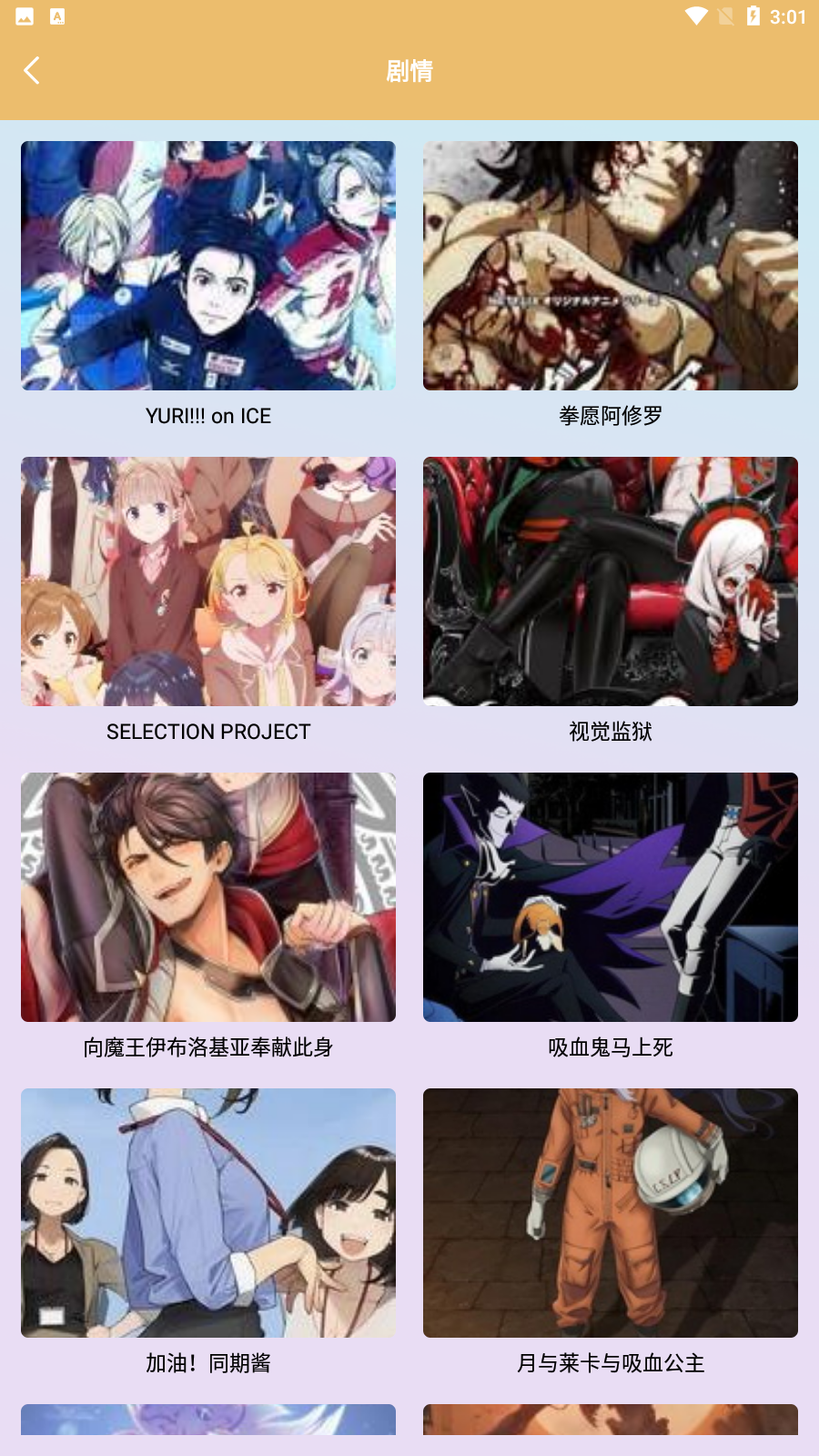Tap the back arrow in the header

32,70
